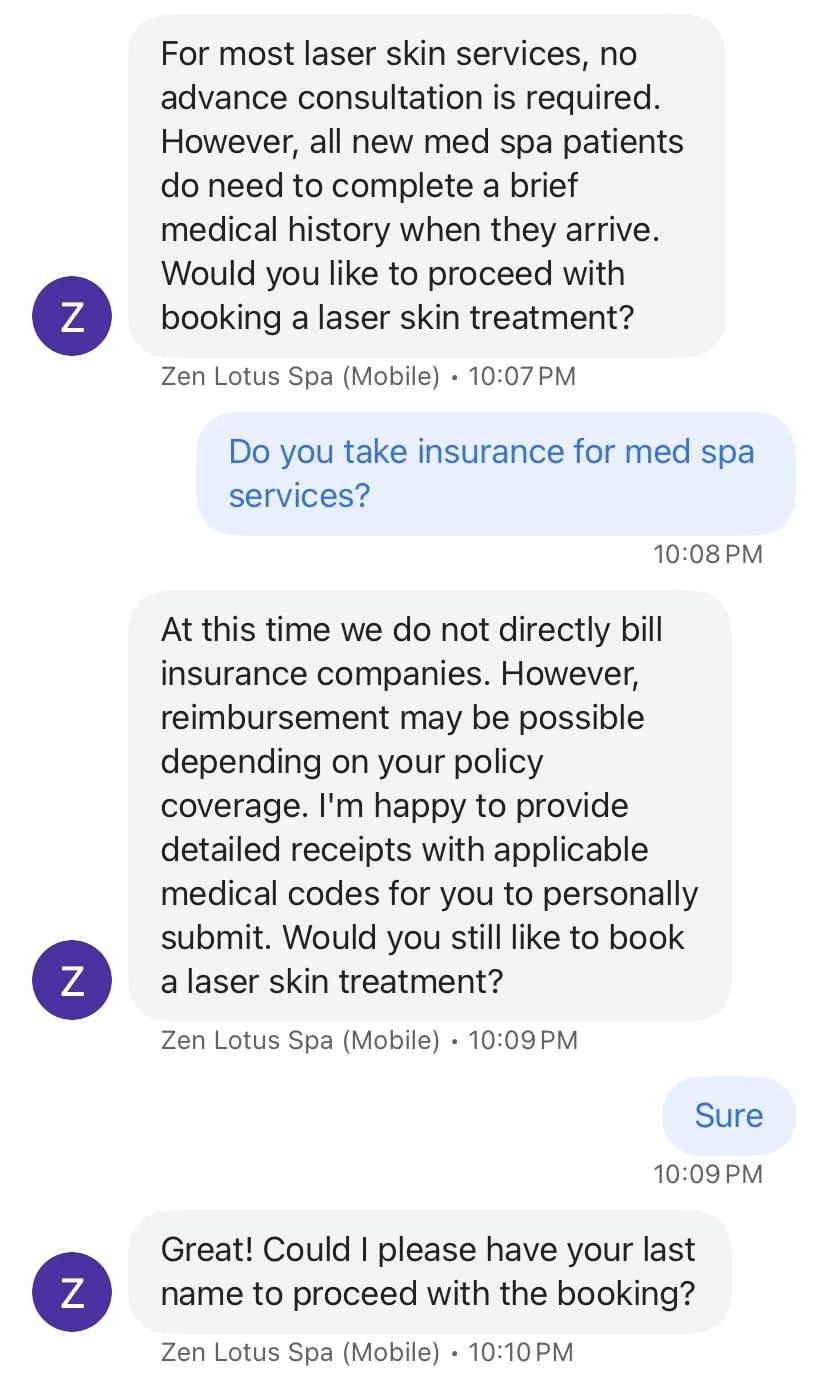Viewport: 828px width, 1381px height.
Task: Open Zen Lotus Spa avatar beside the 10:07 PM message
Action: 72,316
